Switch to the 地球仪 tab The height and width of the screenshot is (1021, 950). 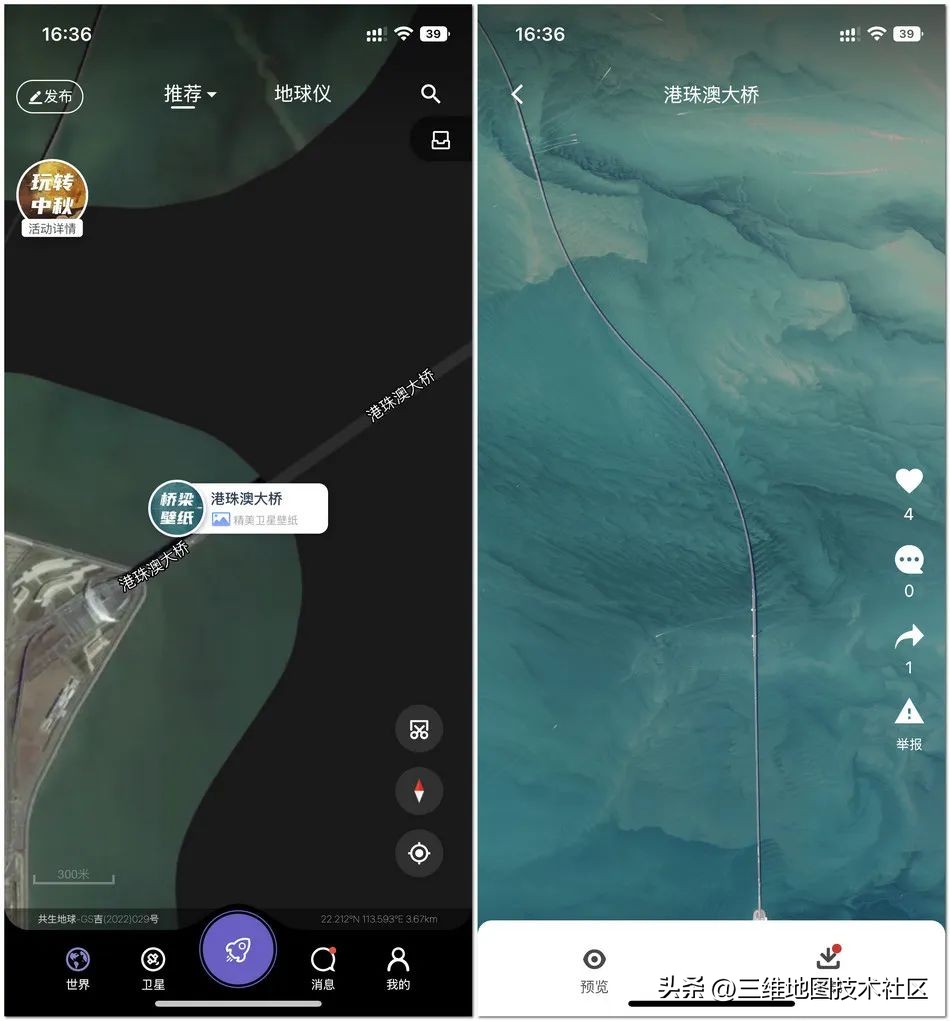[x=301, y=93]
